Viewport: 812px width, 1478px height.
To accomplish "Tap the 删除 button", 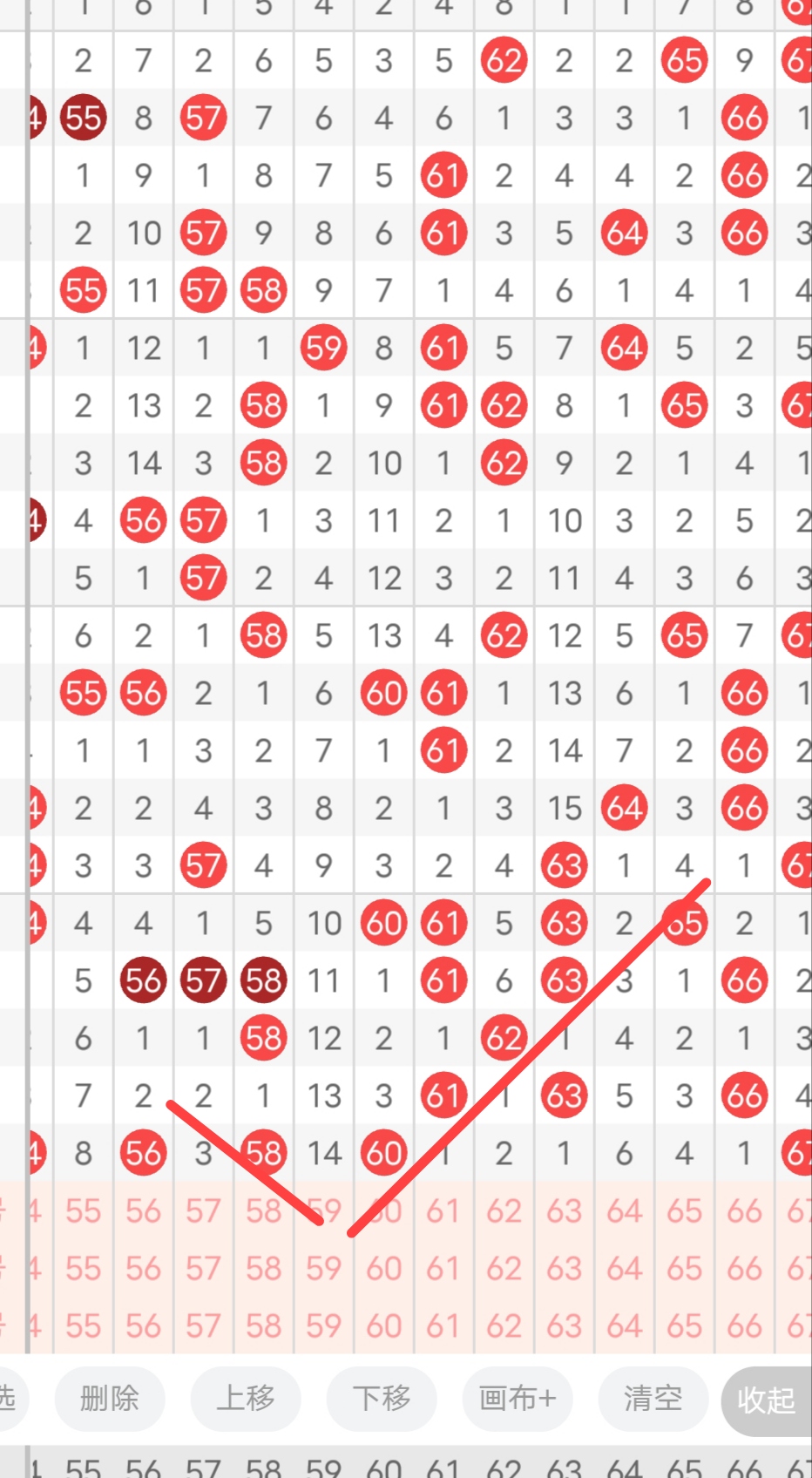I will pos(109,1399).
